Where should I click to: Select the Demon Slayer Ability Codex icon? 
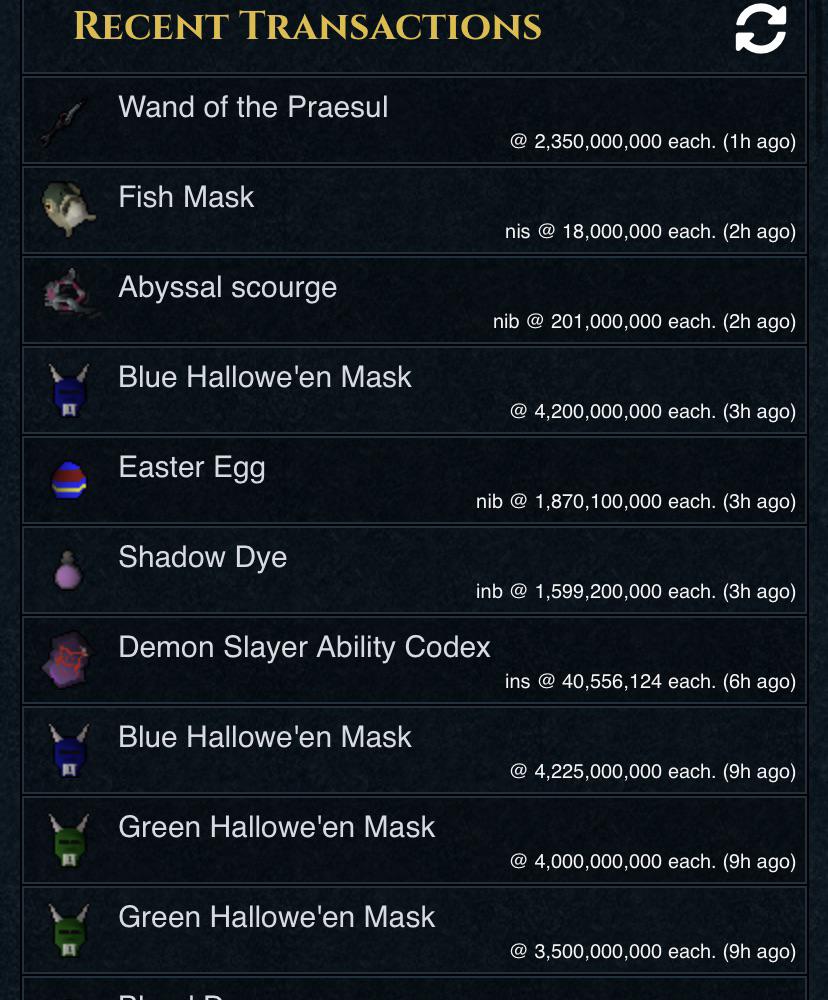click(x=67, y=659)
